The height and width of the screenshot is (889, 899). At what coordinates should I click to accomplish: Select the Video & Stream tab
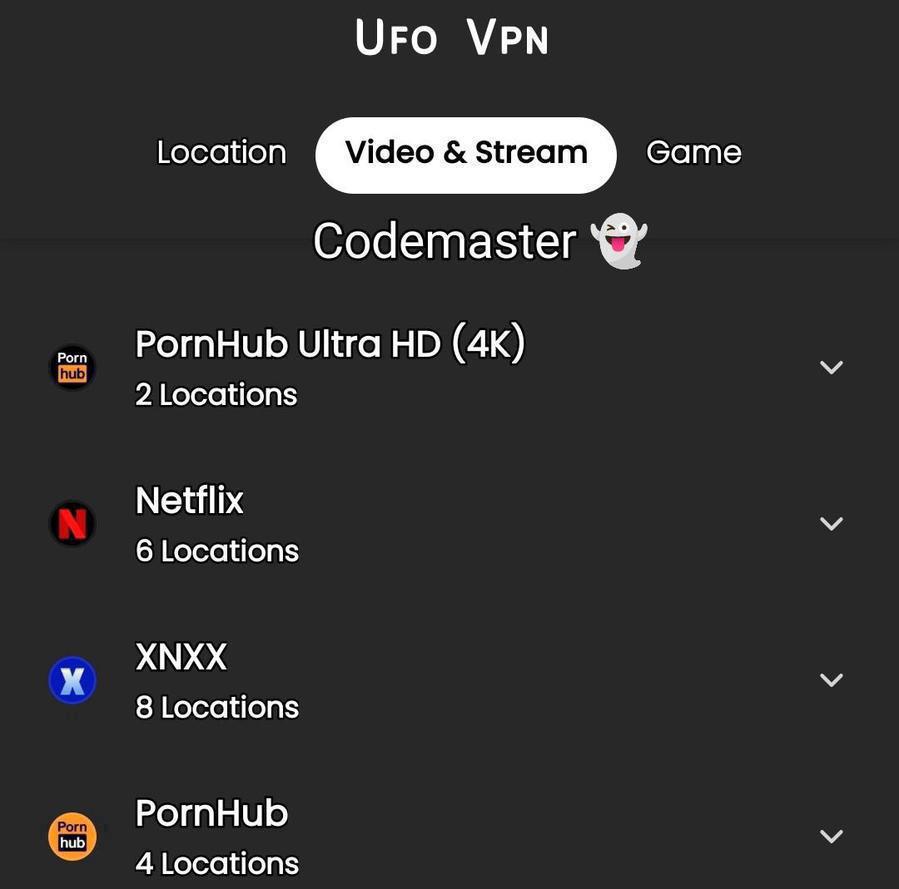[466, 154]
